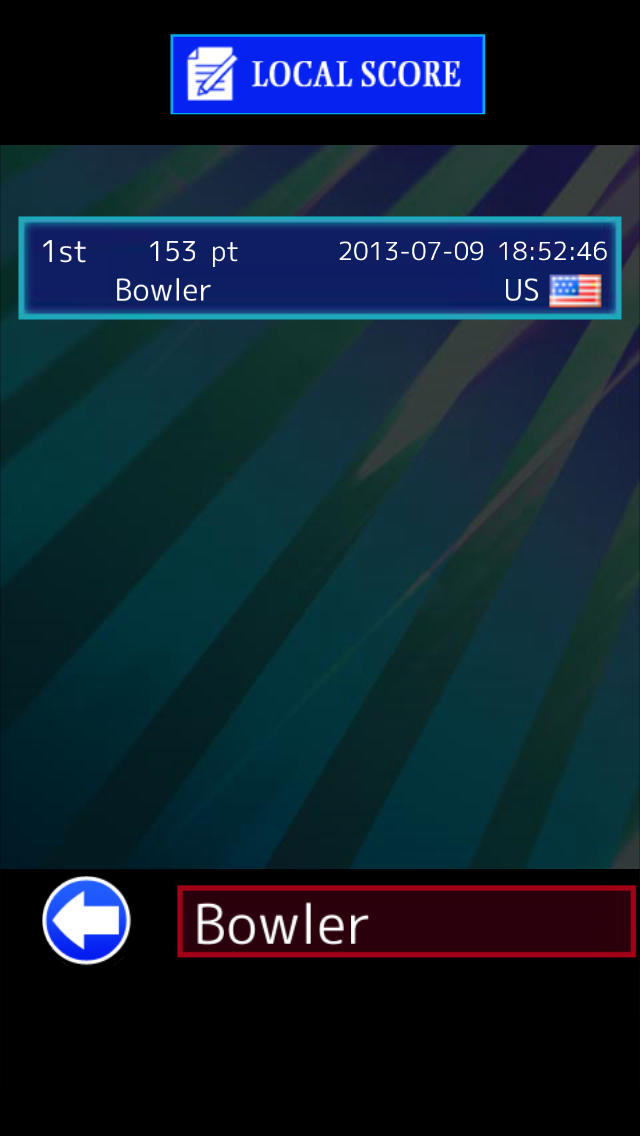Screen dimensions: 640x1136
Task: Tap the Local Score button
Action: pyautogui.click(x=327, y=74)
